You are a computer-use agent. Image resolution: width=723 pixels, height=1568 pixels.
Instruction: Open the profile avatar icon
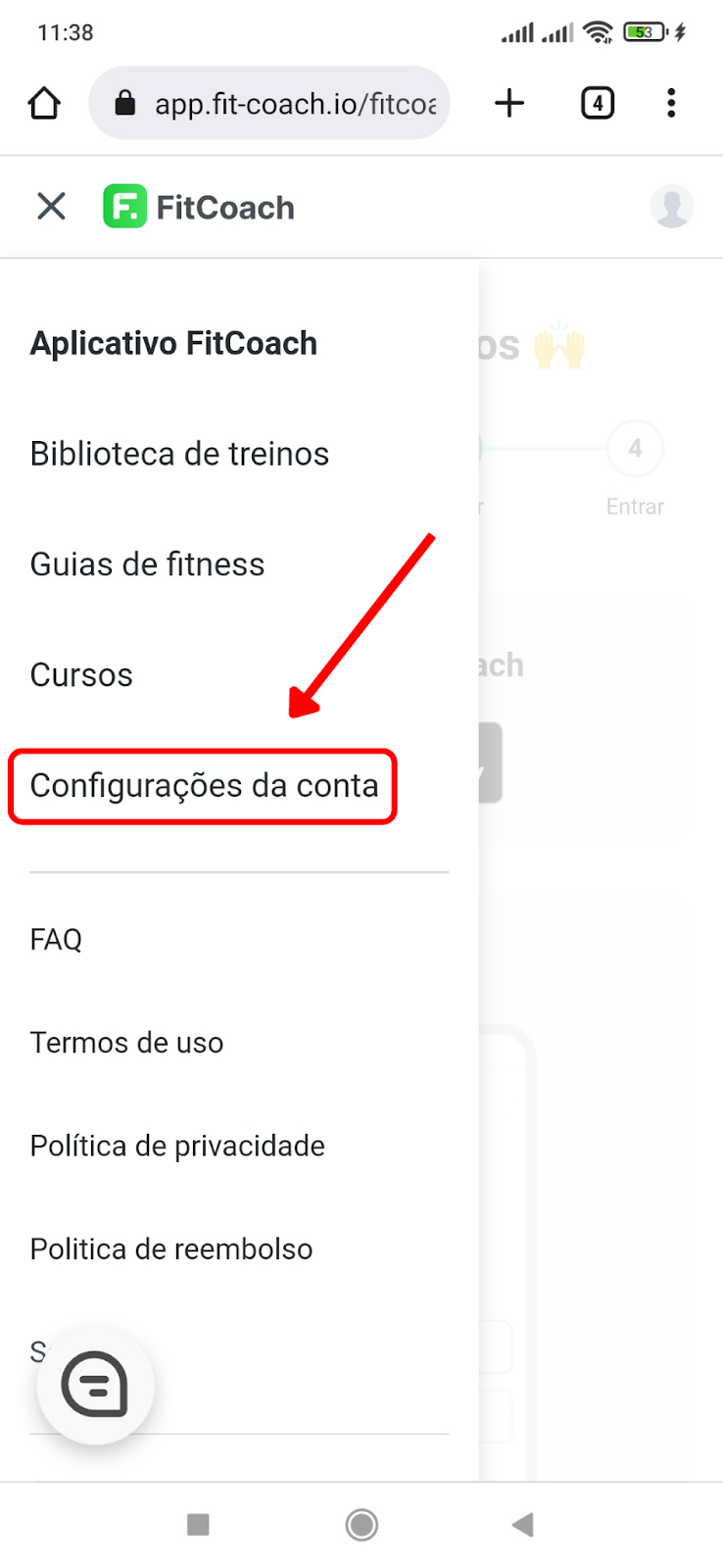672,207
